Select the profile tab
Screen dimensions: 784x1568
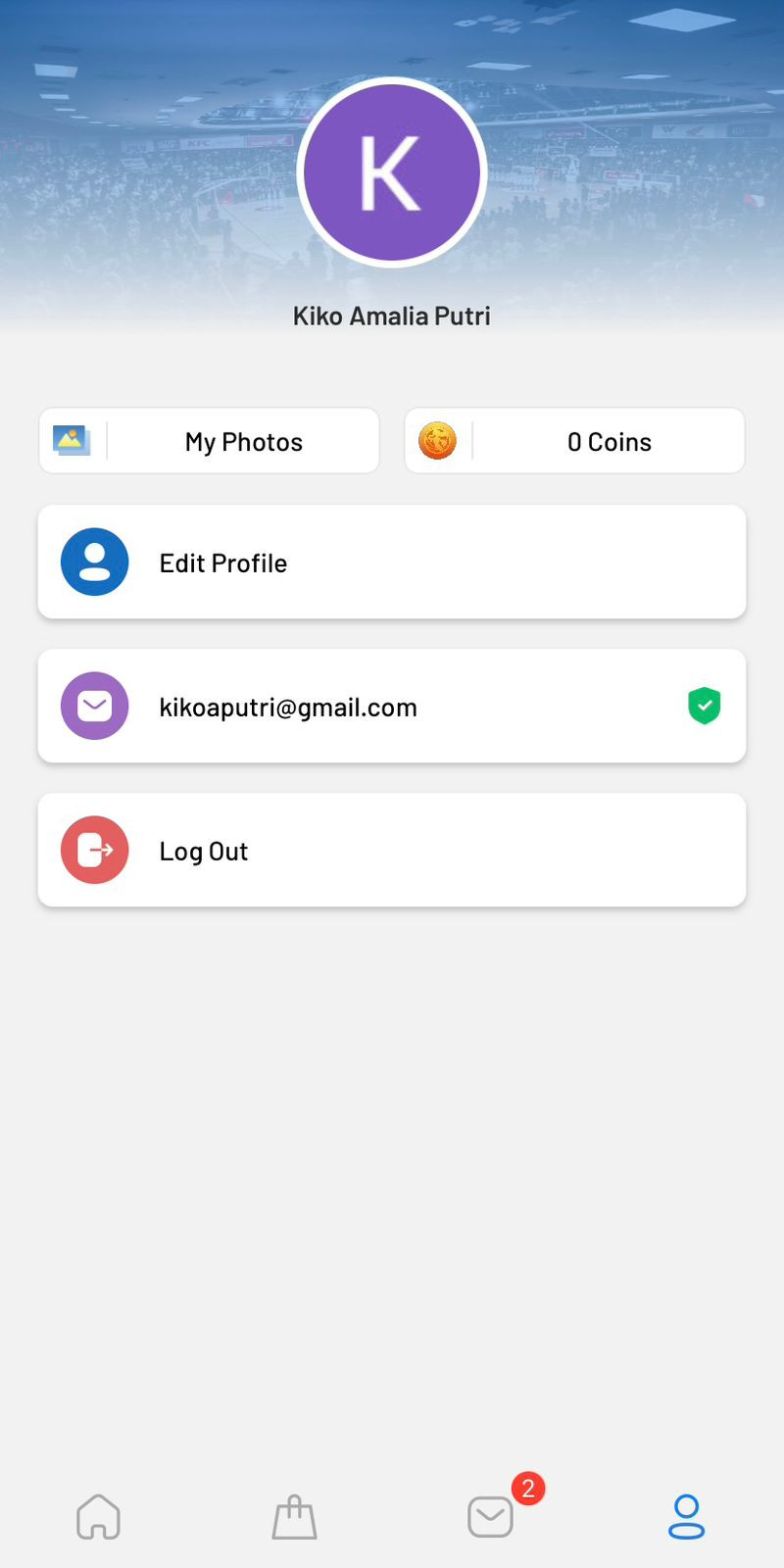pos(686,1517)
